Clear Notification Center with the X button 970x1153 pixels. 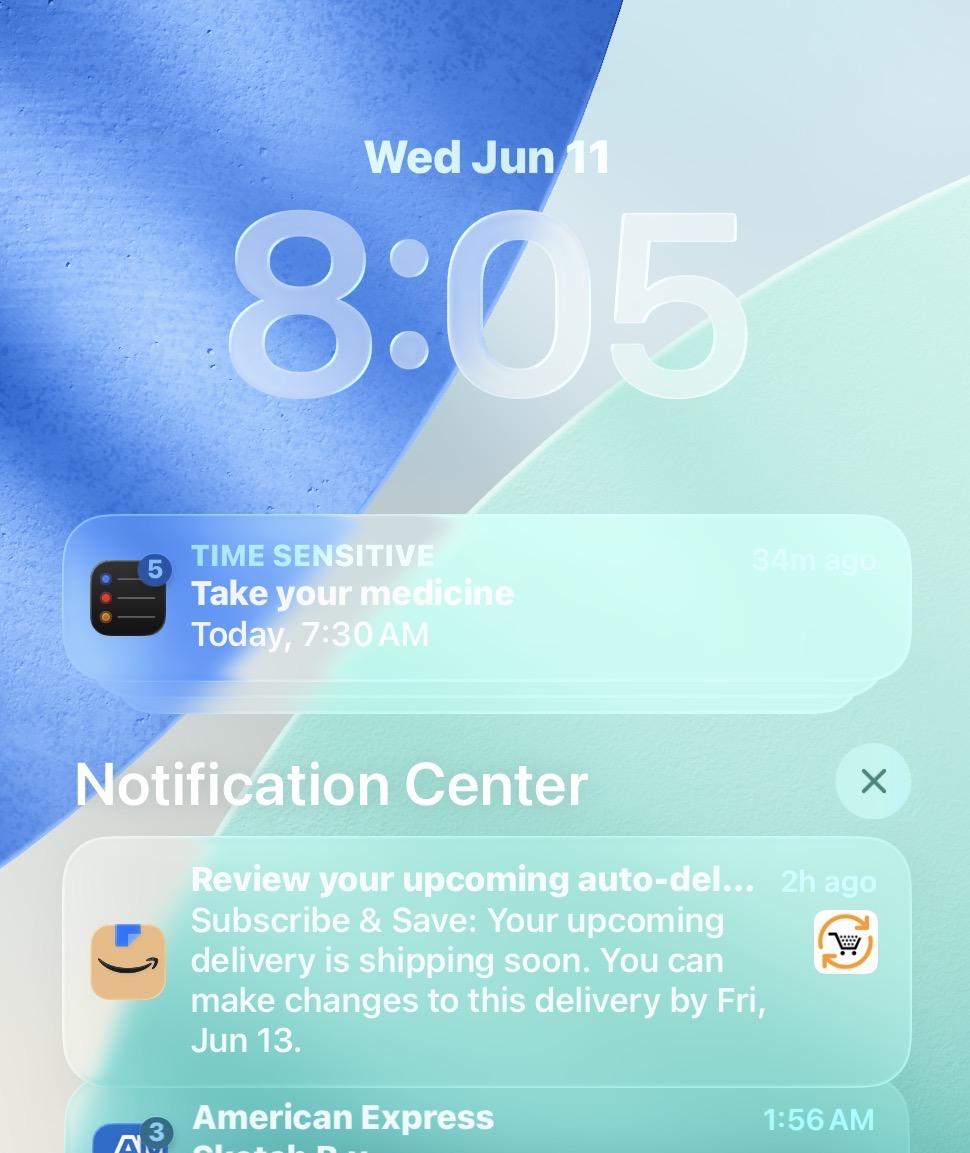873,781
